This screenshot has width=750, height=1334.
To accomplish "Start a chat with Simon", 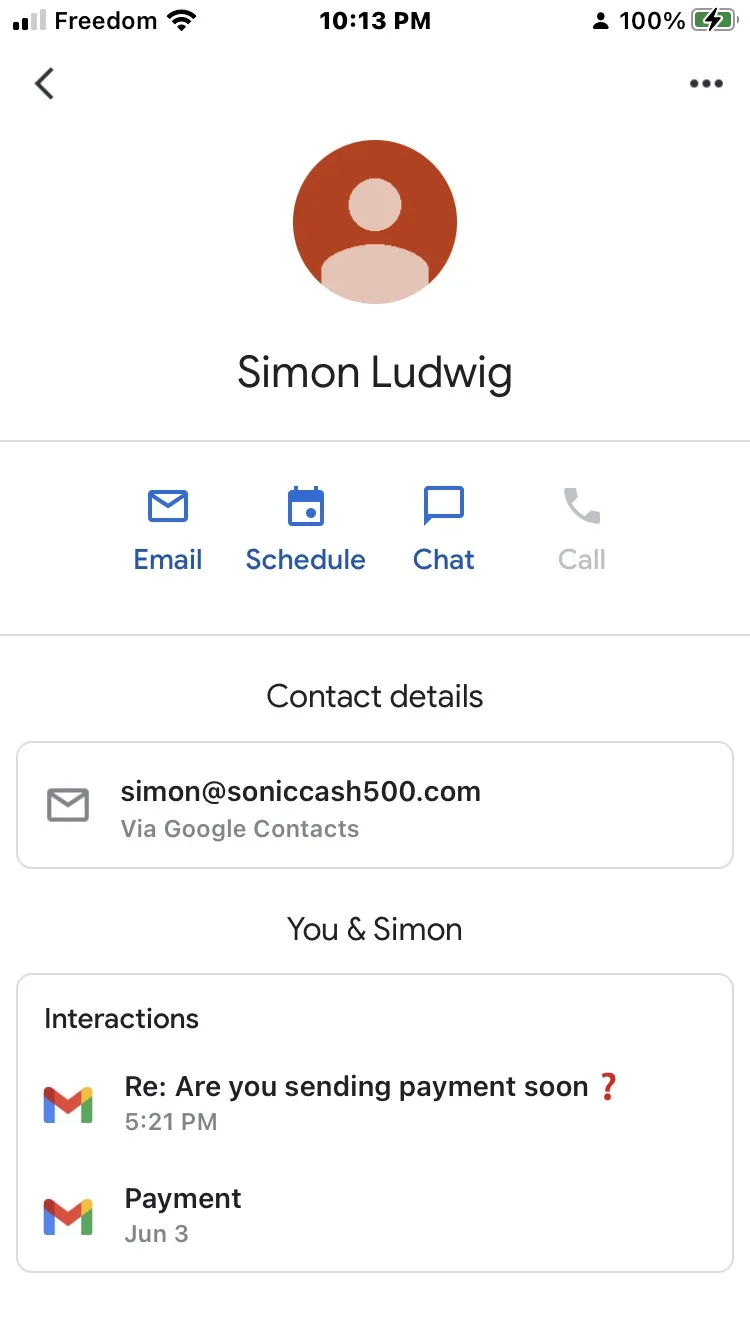I will (444, 530).
